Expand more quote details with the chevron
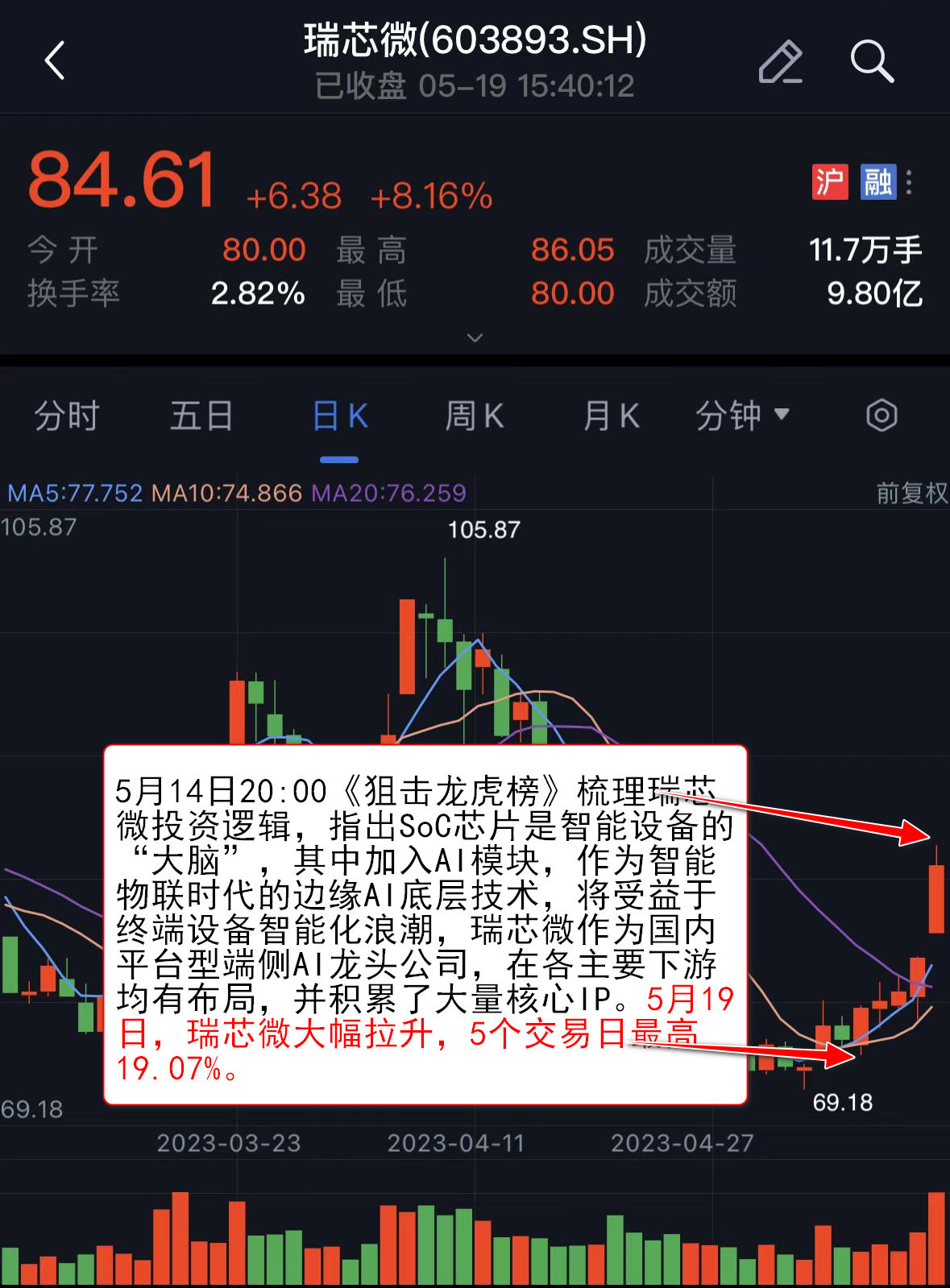The image size is (950, 1288). pos(475,338)
